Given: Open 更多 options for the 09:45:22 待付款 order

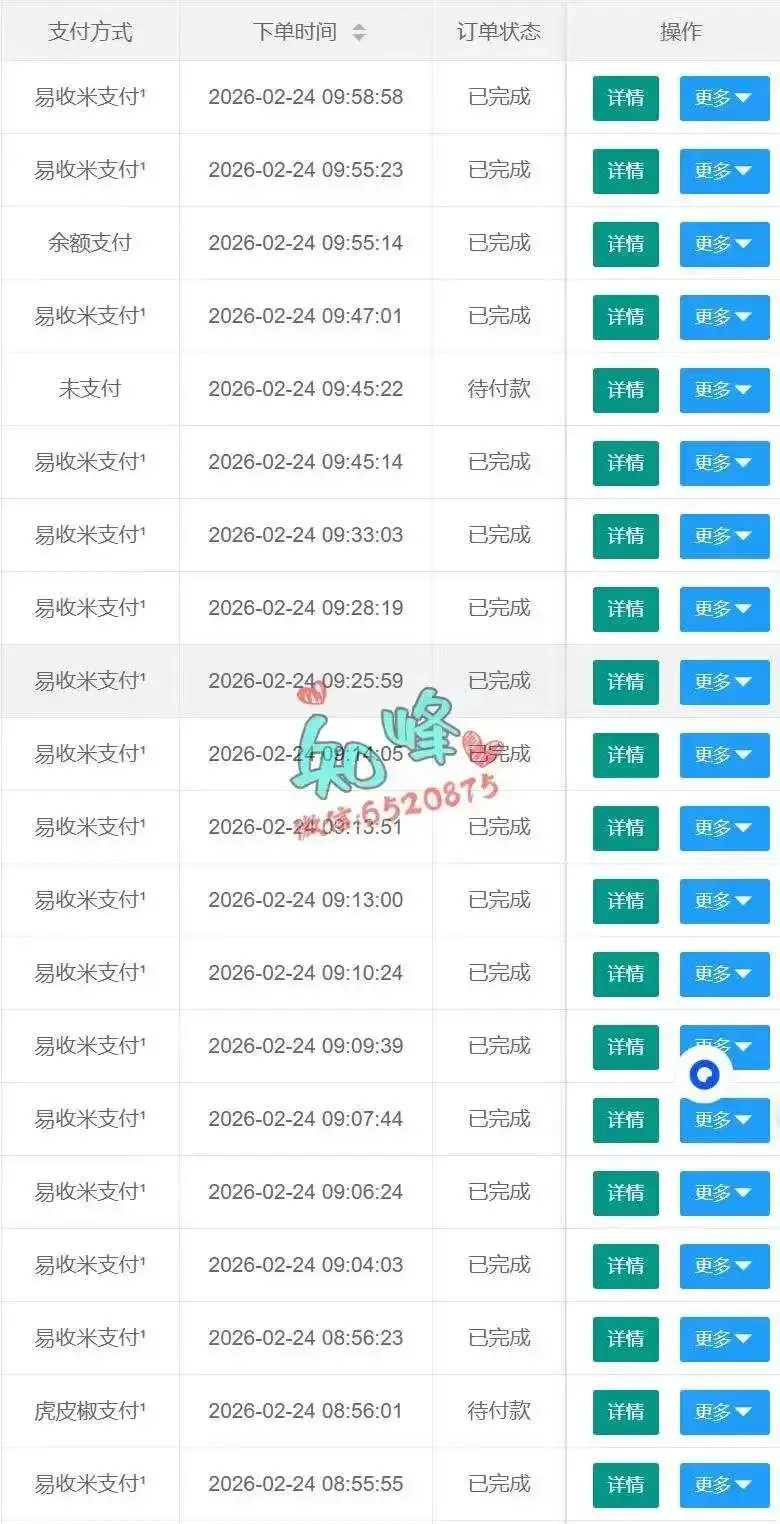Looking at the screenshot, I should pos(724,390).
